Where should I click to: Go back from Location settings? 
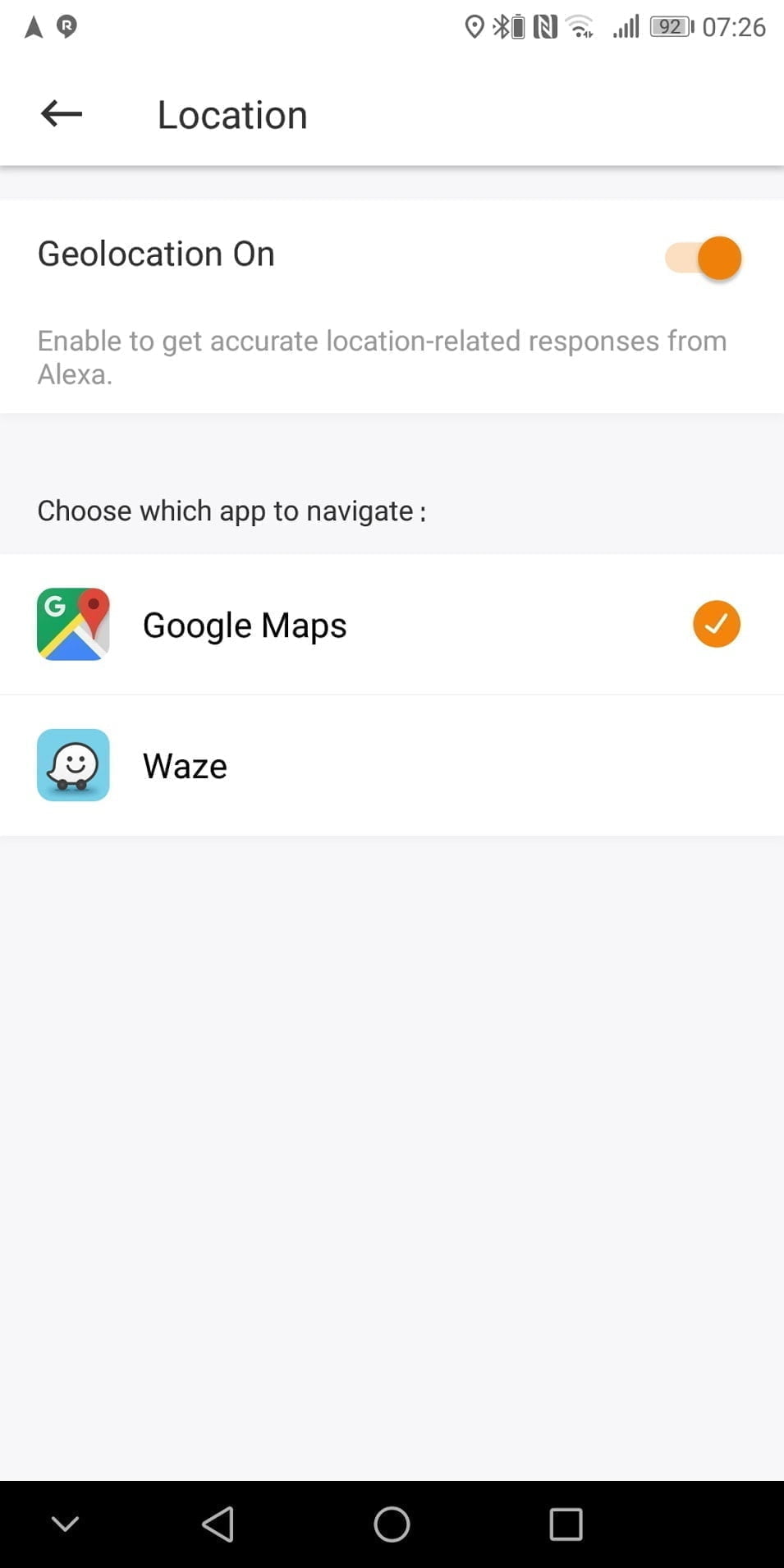point(62,113)
